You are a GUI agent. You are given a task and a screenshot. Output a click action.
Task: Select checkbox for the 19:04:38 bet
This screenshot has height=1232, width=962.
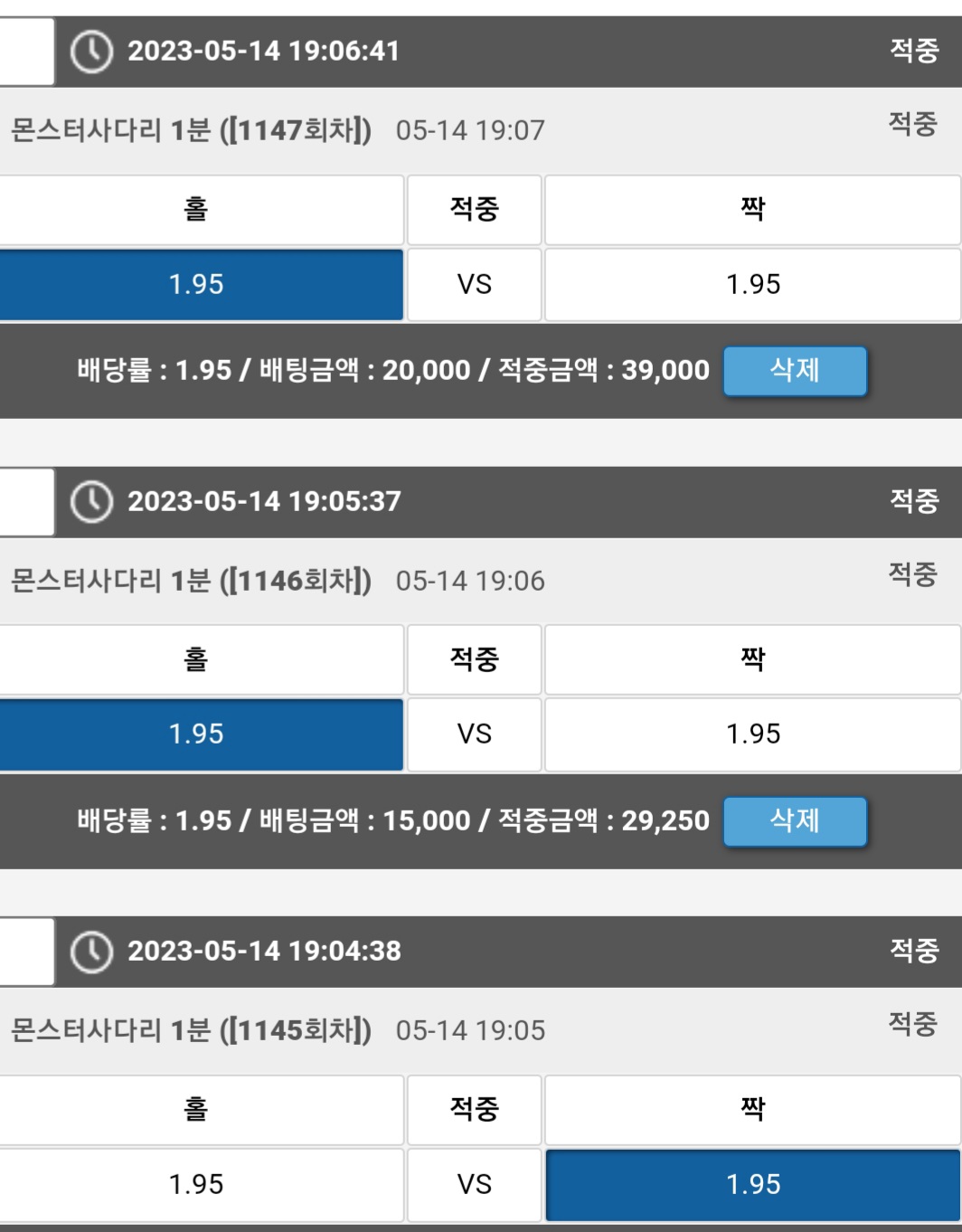click(x=25, y=952)
